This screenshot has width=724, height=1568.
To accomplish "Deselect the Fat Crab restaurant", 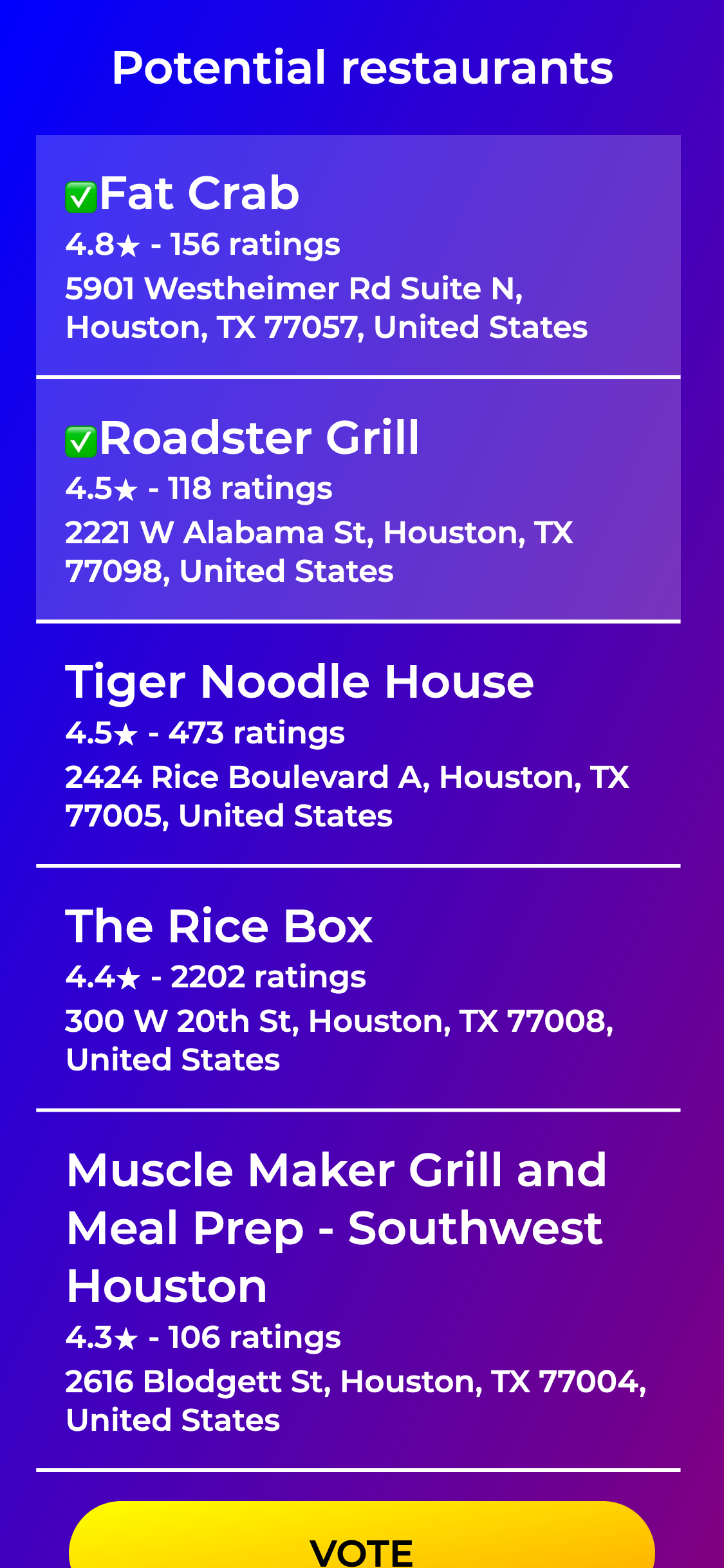I will 358,255.
